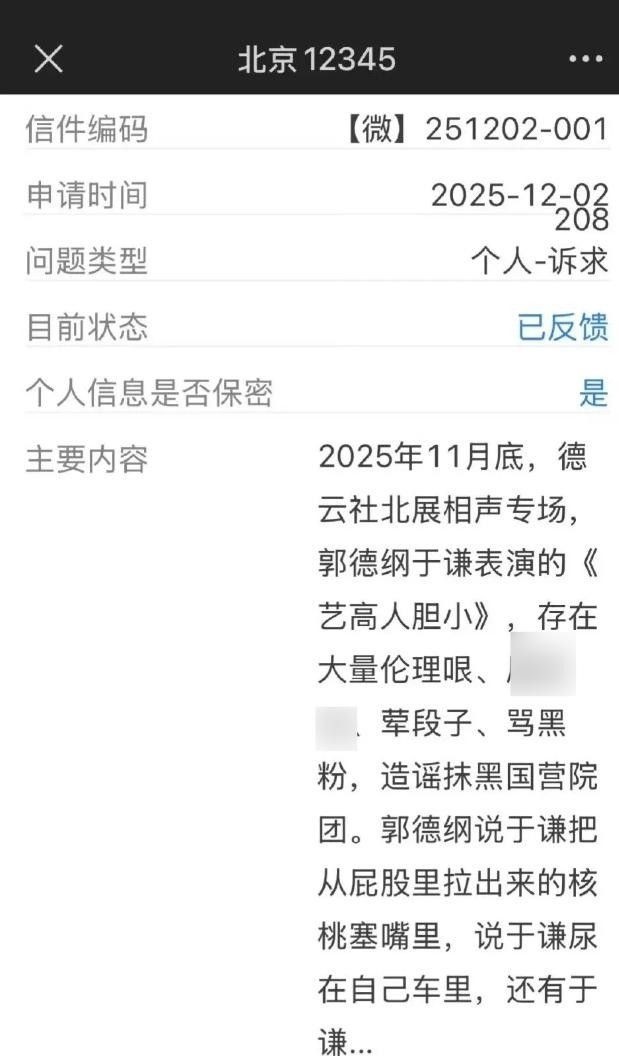Close the 北京12345 page
This screenshot has width=619, height=1056.
[48, 59]
